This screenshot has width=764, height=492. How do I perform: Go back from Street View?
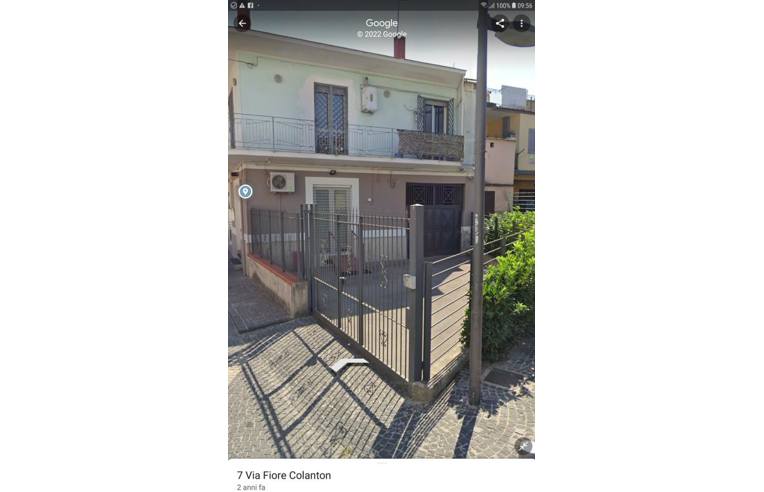click(x=242, y=23)
